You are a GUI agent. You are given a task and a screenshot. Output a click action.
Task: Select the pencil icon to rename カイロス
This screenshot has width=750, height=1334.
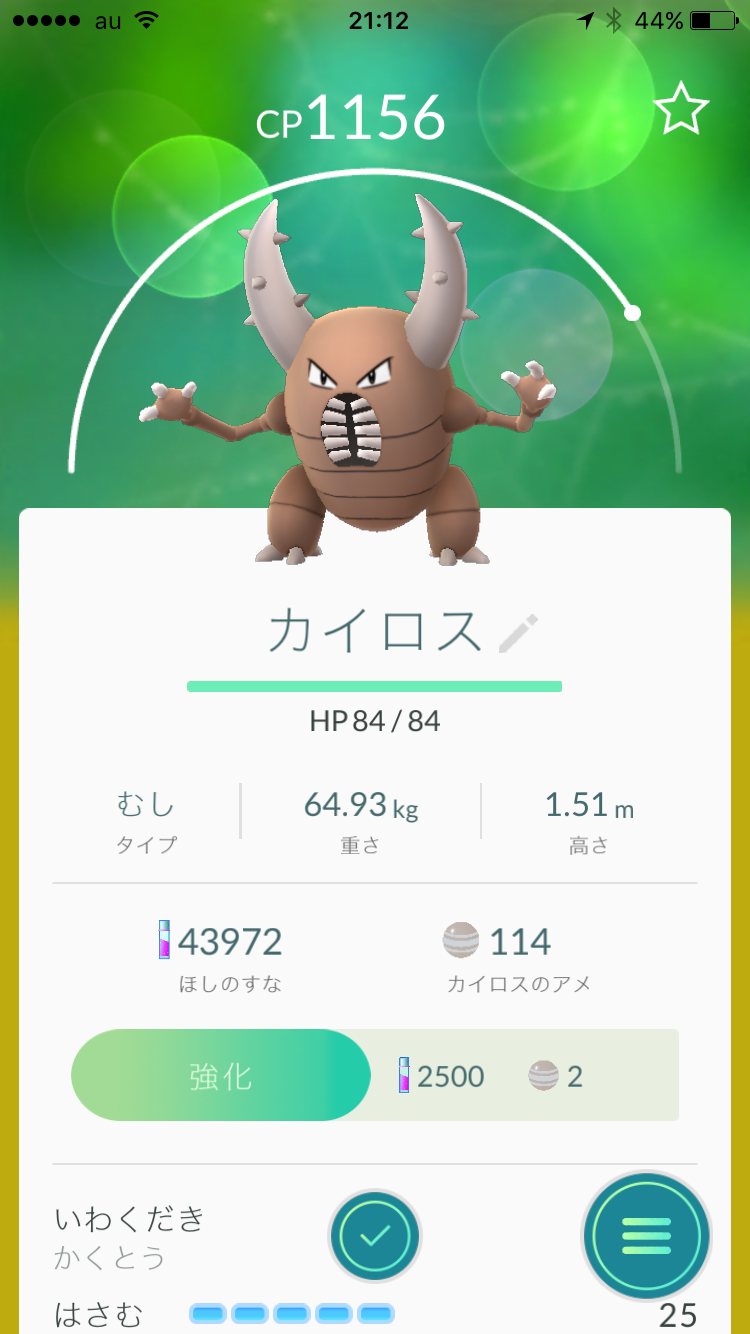(x=517, y=632)
